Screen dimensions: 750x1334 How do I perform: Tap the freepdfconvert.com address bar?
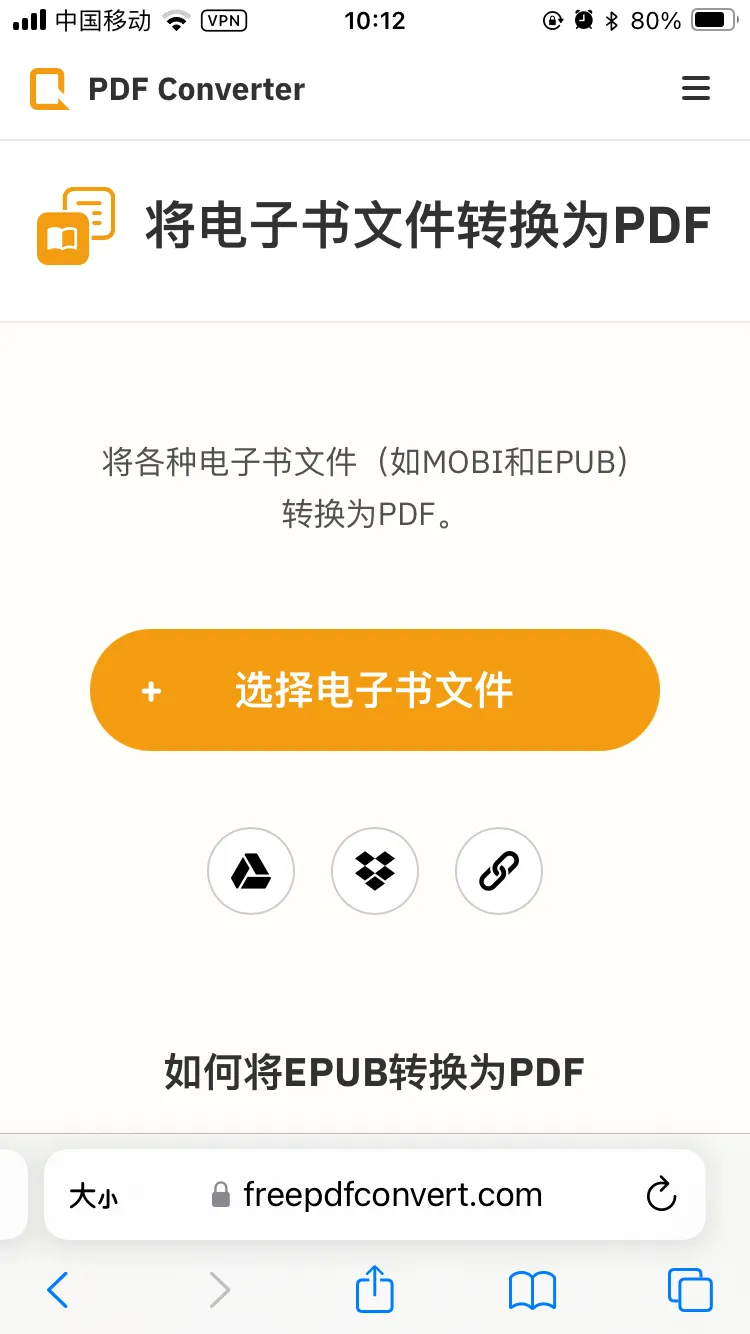coord(392,1195)
